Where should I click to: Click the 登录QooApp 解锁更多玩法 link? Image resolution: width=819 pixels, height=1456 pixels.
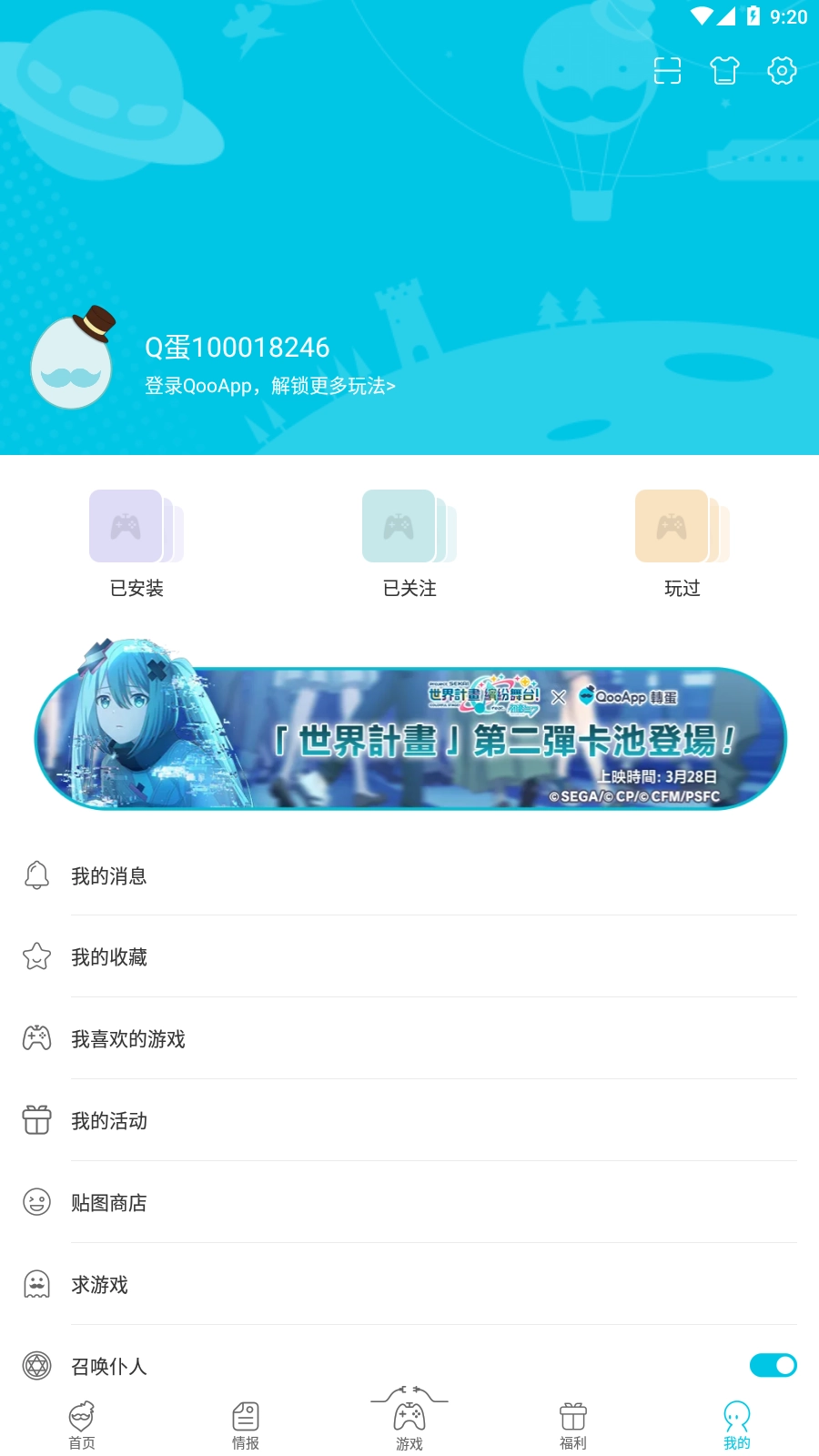pos(268,386)
